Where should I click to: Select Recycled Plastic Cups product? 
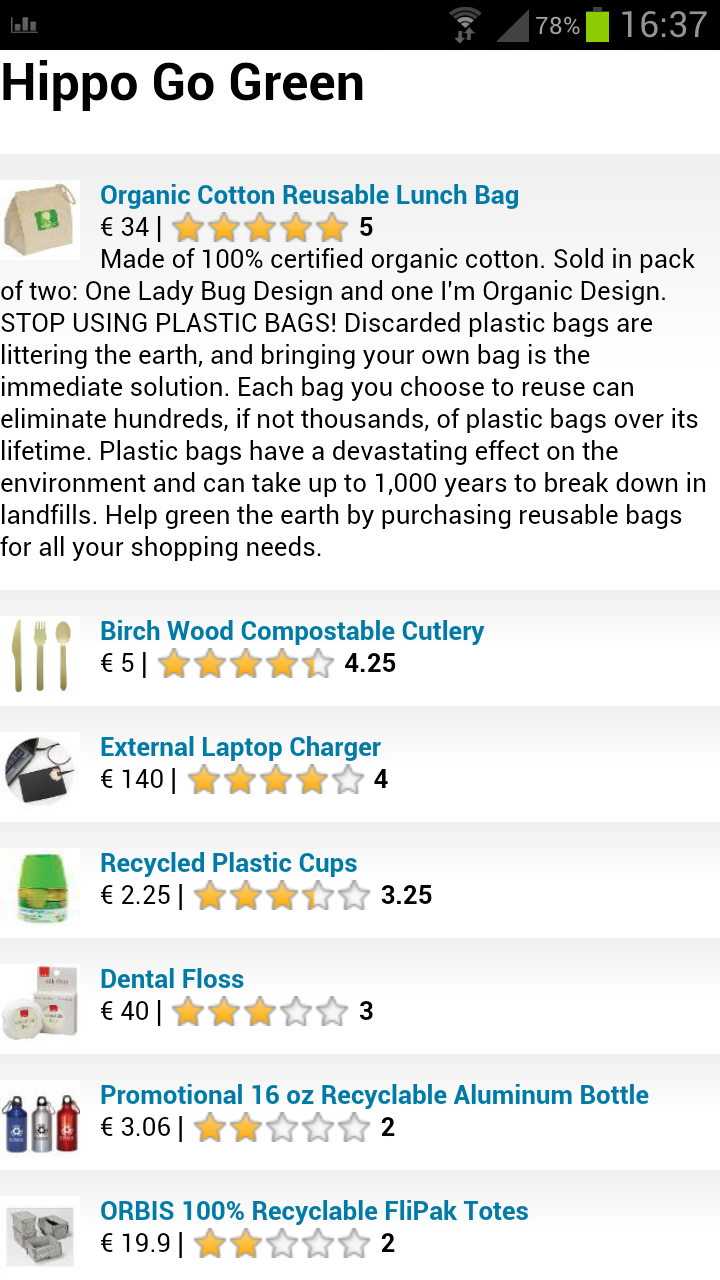[228, 863]
